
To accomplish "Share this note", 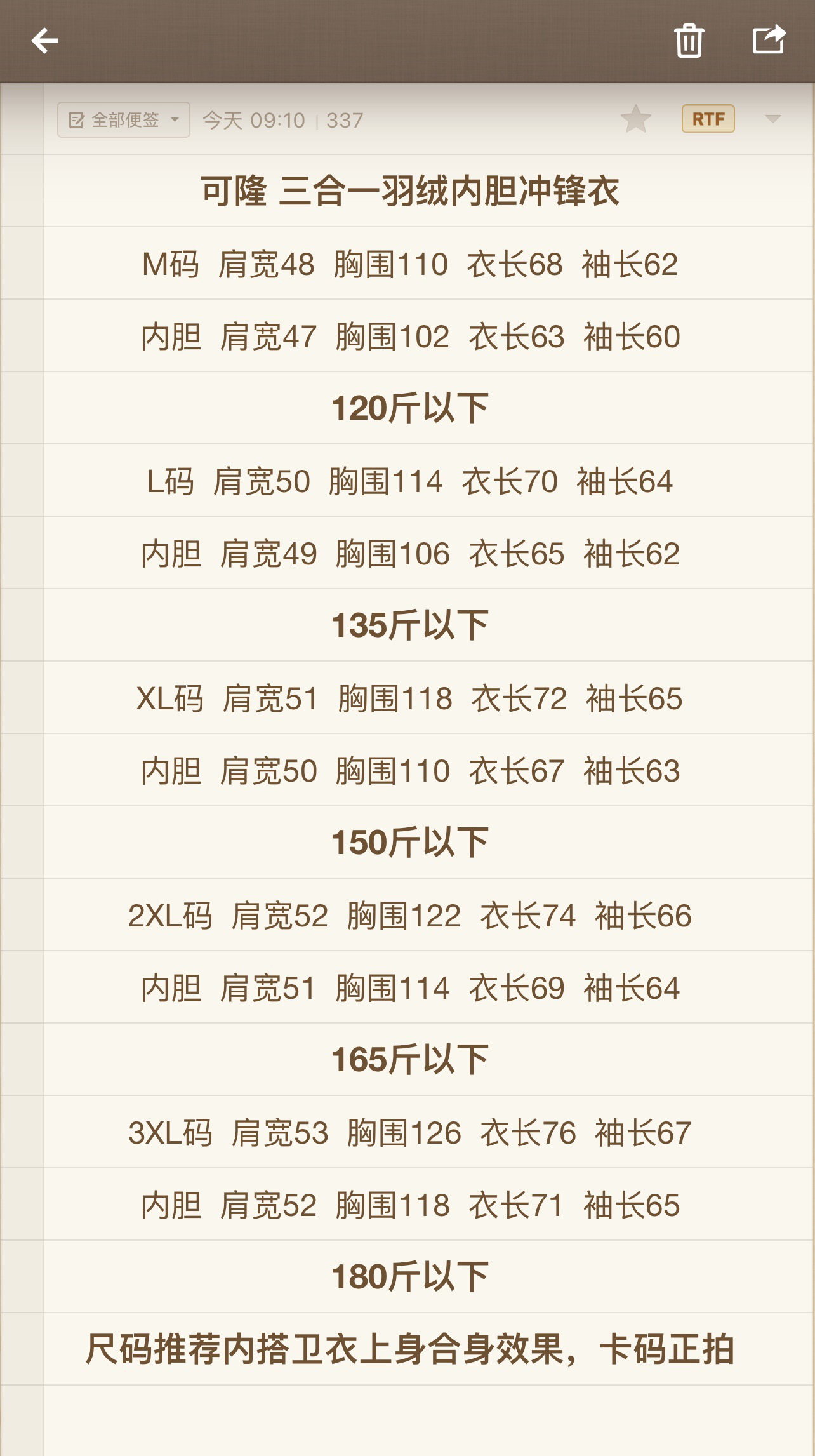I will 769,40.
